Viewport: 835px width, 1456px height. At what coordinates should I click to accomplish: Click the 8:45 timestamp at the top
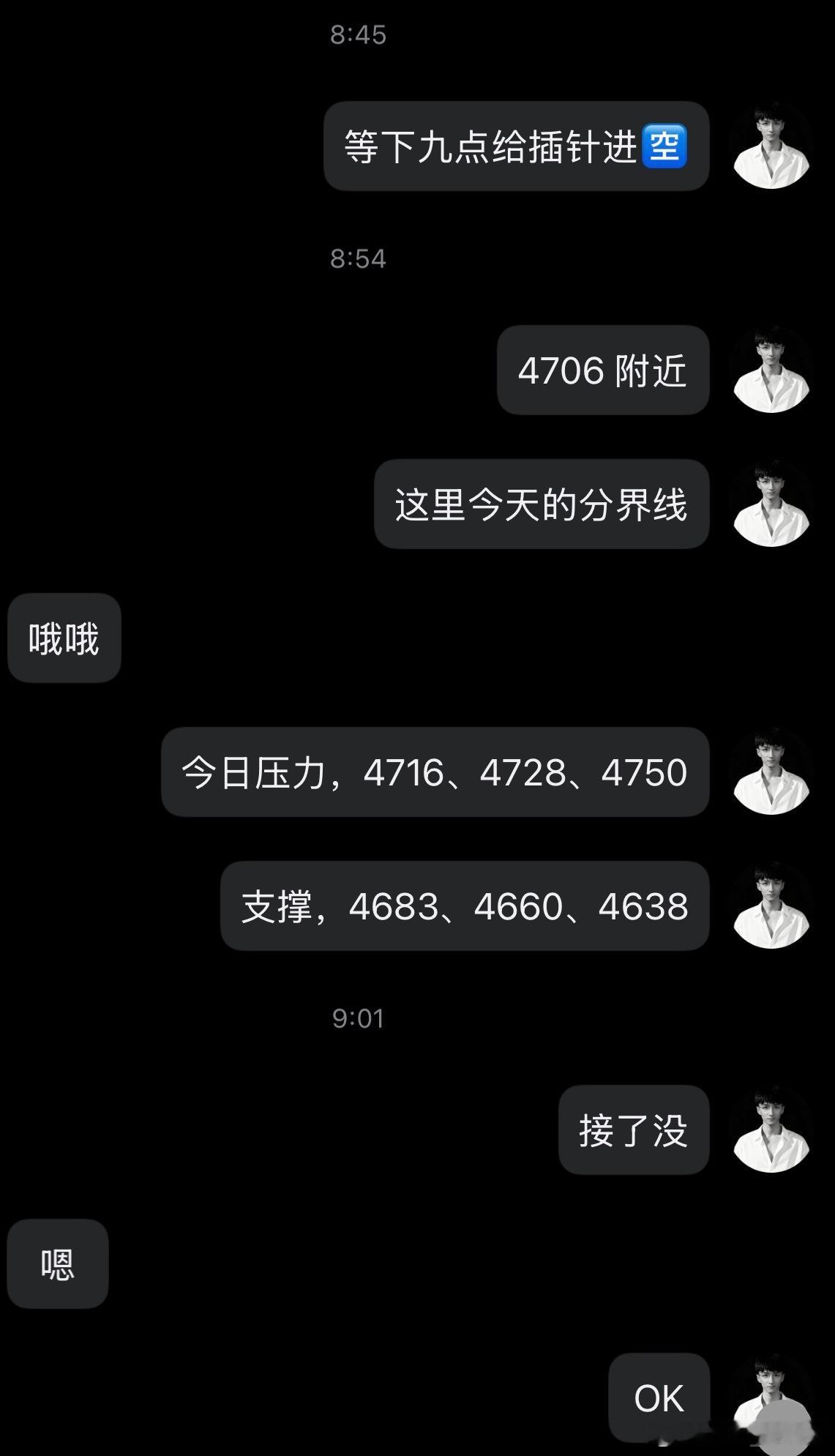click(359, 32)
